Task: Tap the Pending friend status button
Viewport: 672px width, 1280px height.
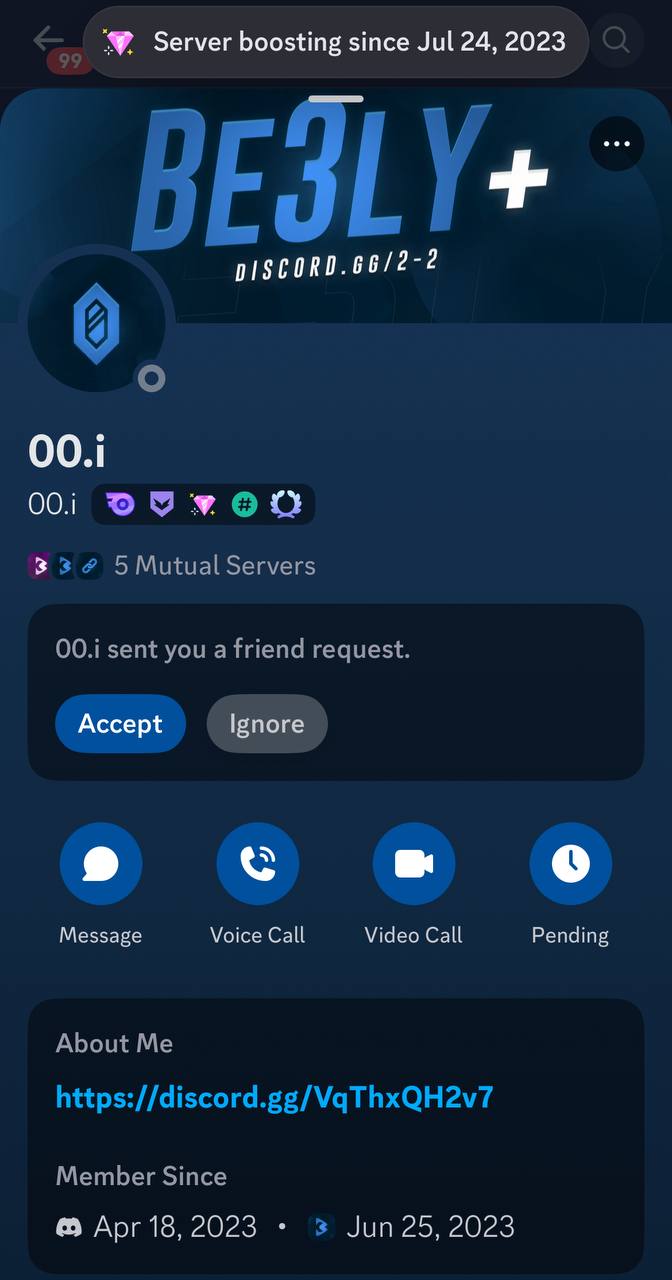Action: [570, 863]
